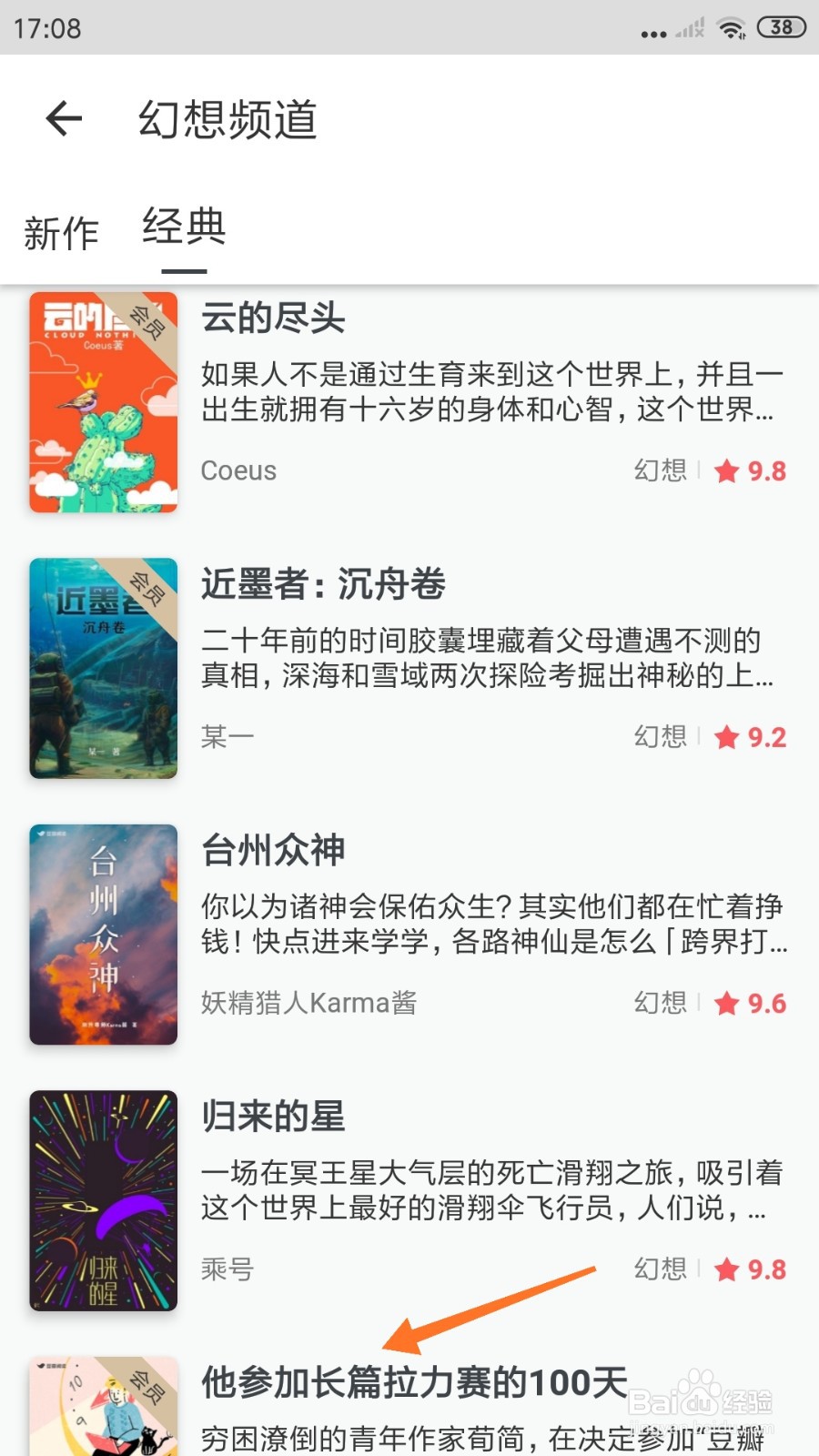Open 他参加长篇拉力赛的100天
The height and width of the screenshot is (1456, 819).
tap(409, 1406)
